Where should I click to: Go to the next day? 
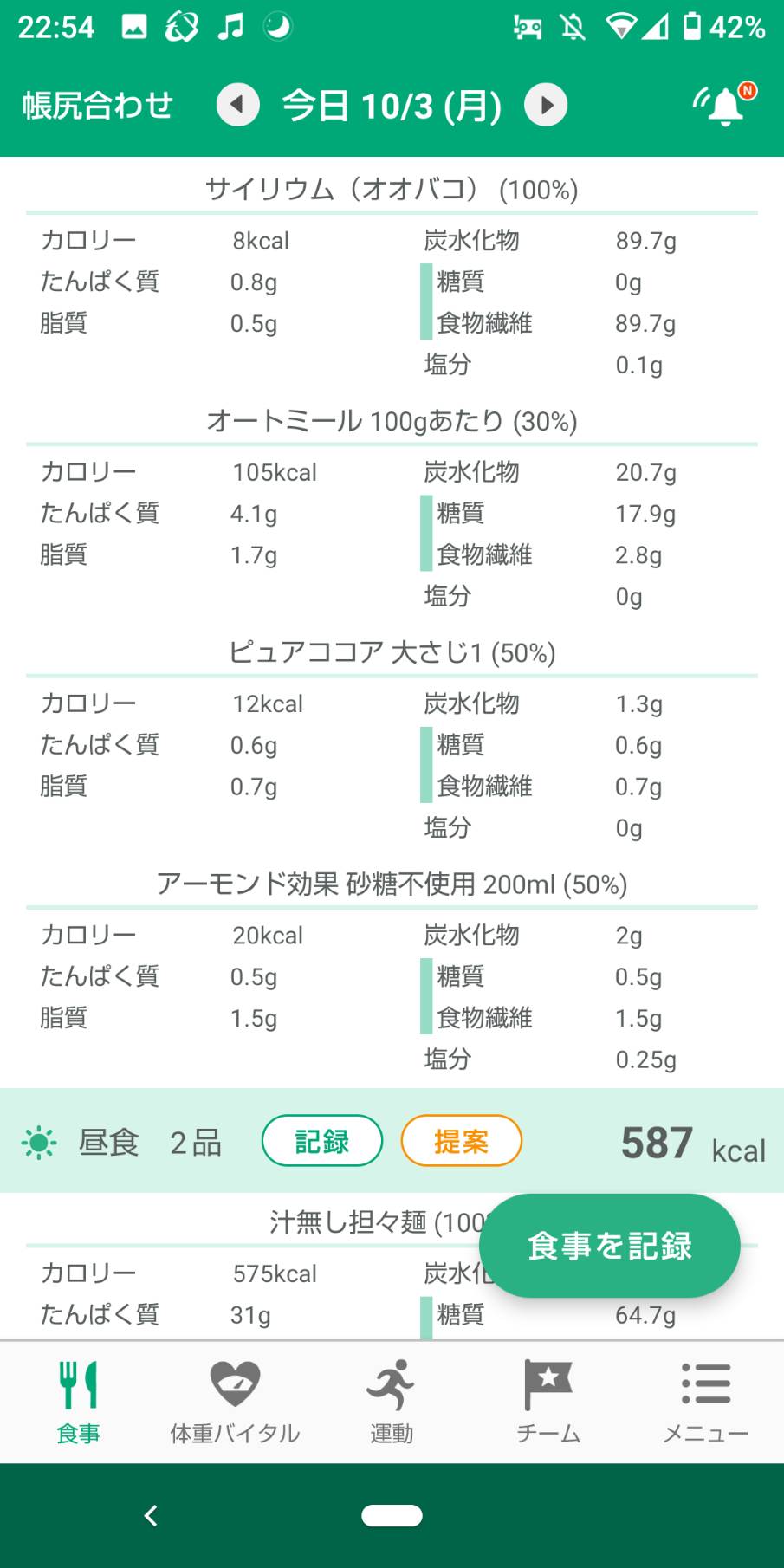pos(546,105)
